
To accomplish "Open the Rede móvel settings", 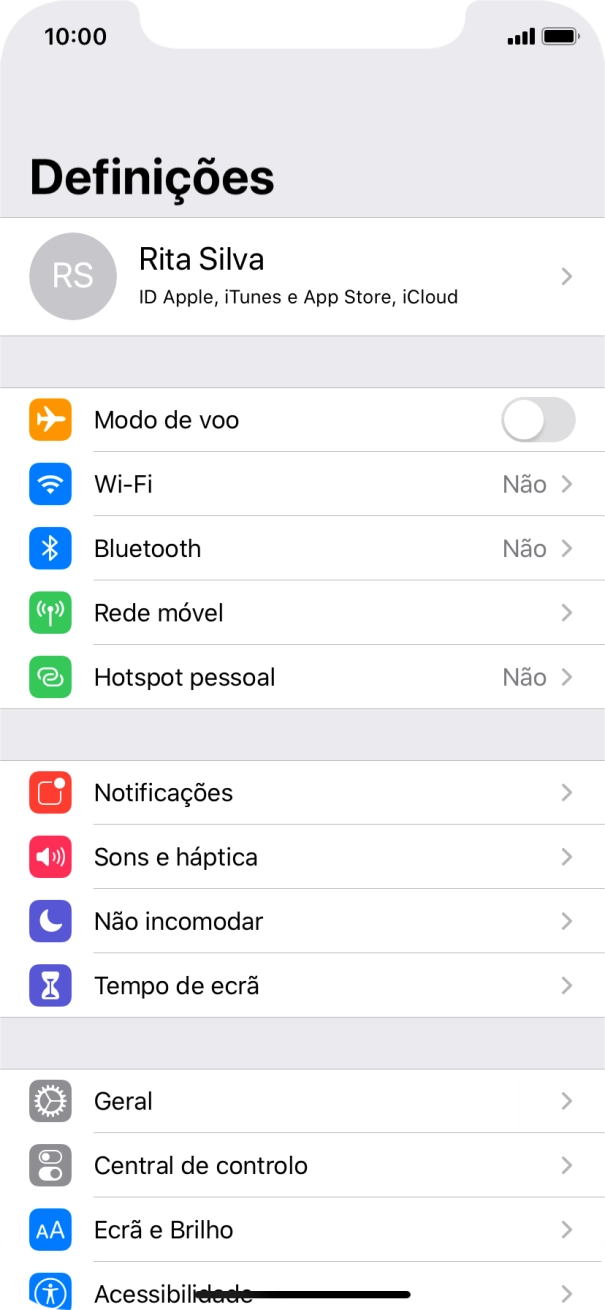I will [x=300, y=613].
